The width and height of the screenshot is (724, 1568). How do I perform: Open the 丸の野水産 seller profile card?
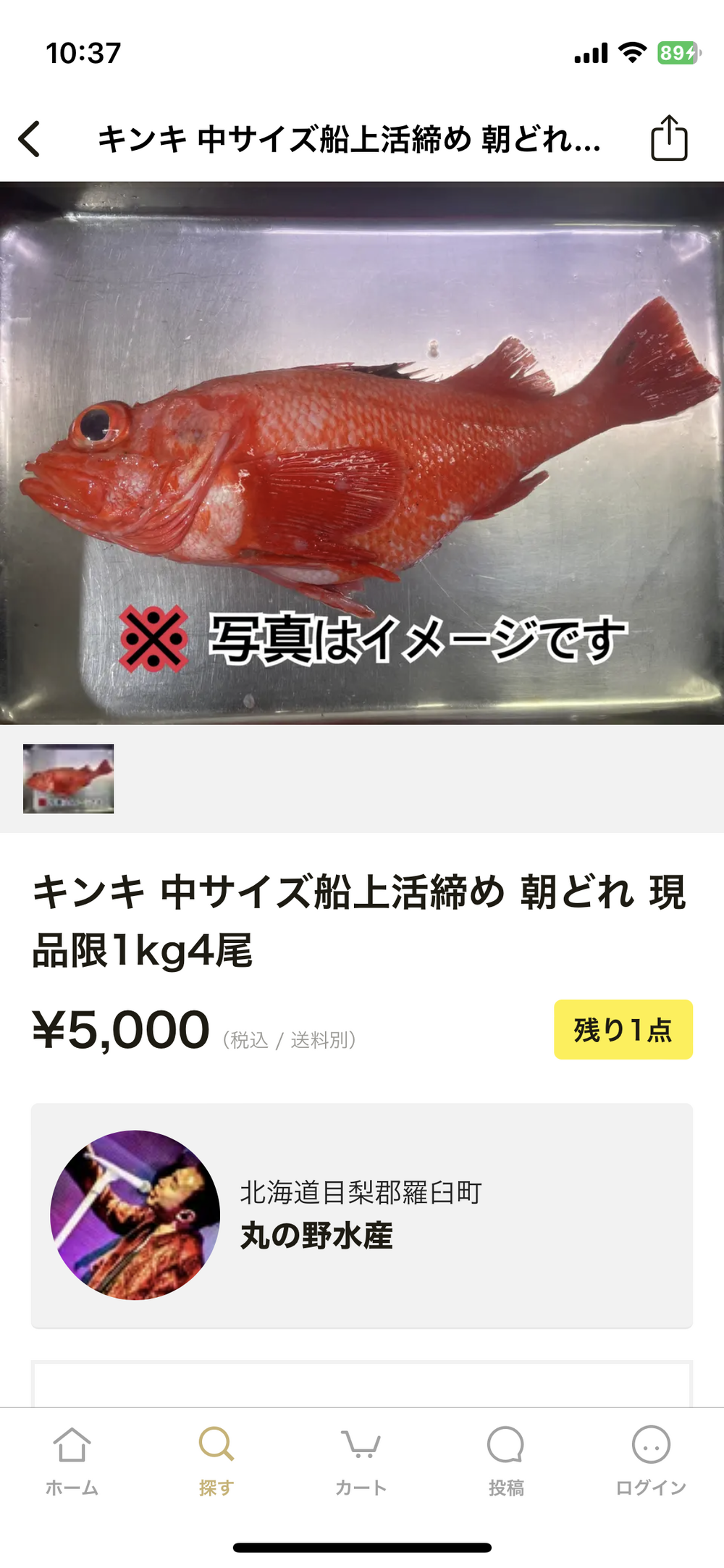[x=361, y=1215]
